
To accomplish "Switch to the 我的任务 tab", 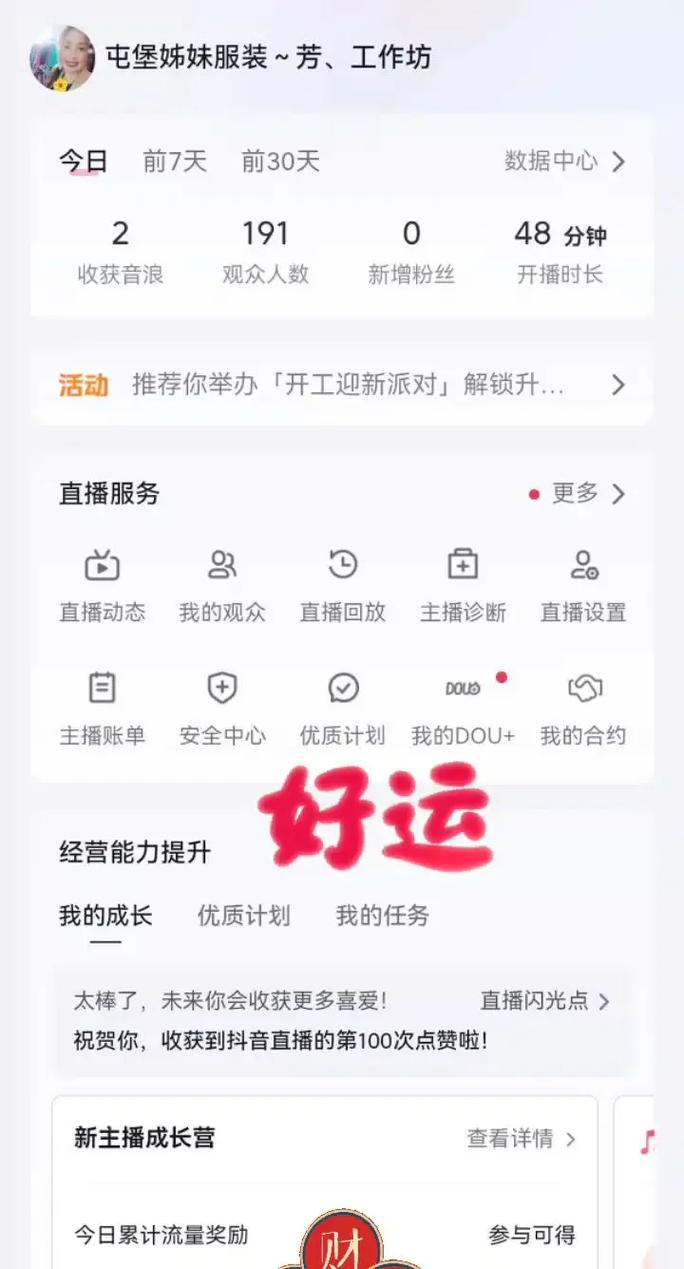I will [x=382, y=915].
